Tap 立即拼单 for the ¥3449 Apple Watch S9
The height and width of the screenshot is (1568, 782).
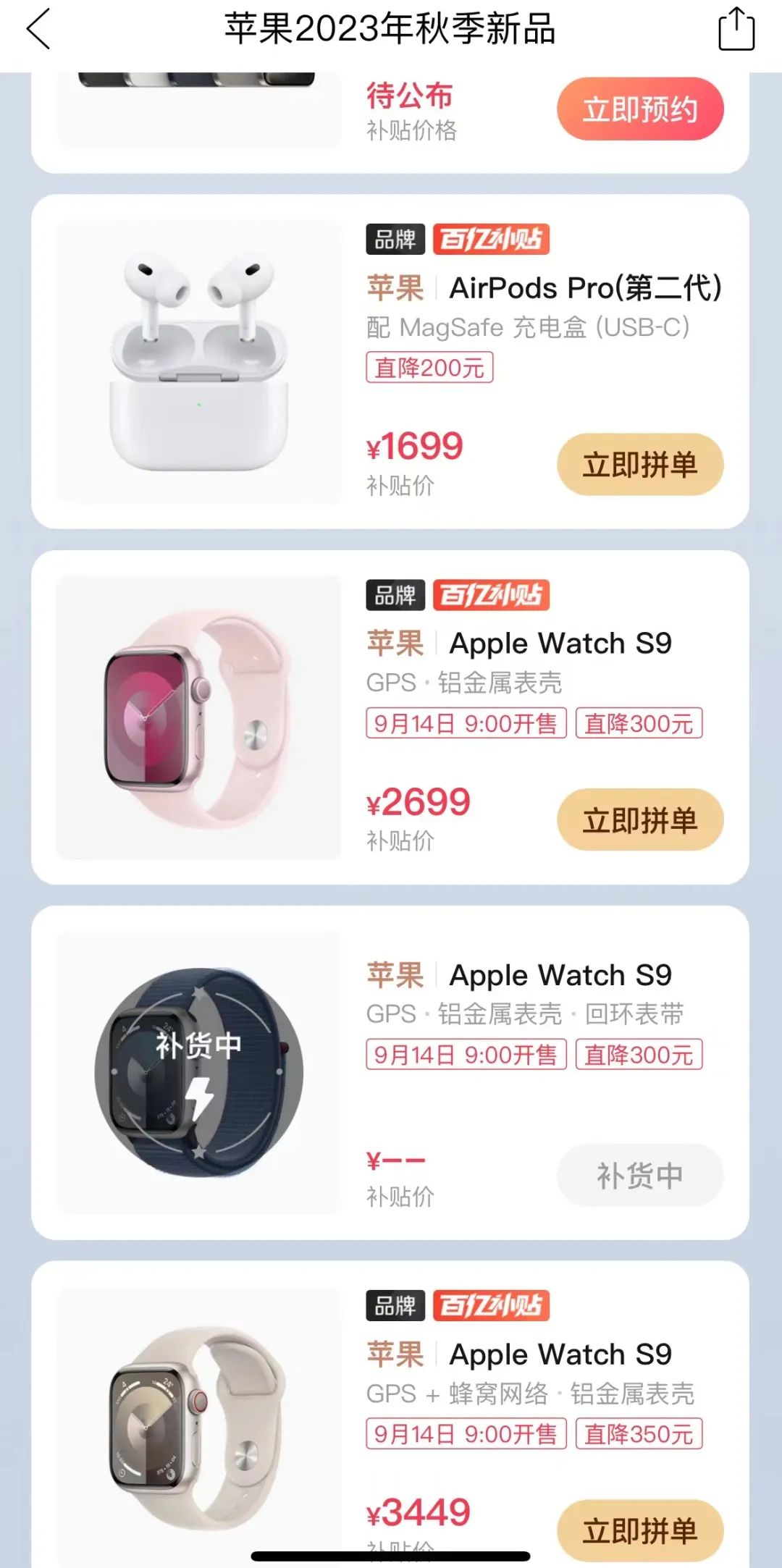[x=640, y=1530]
